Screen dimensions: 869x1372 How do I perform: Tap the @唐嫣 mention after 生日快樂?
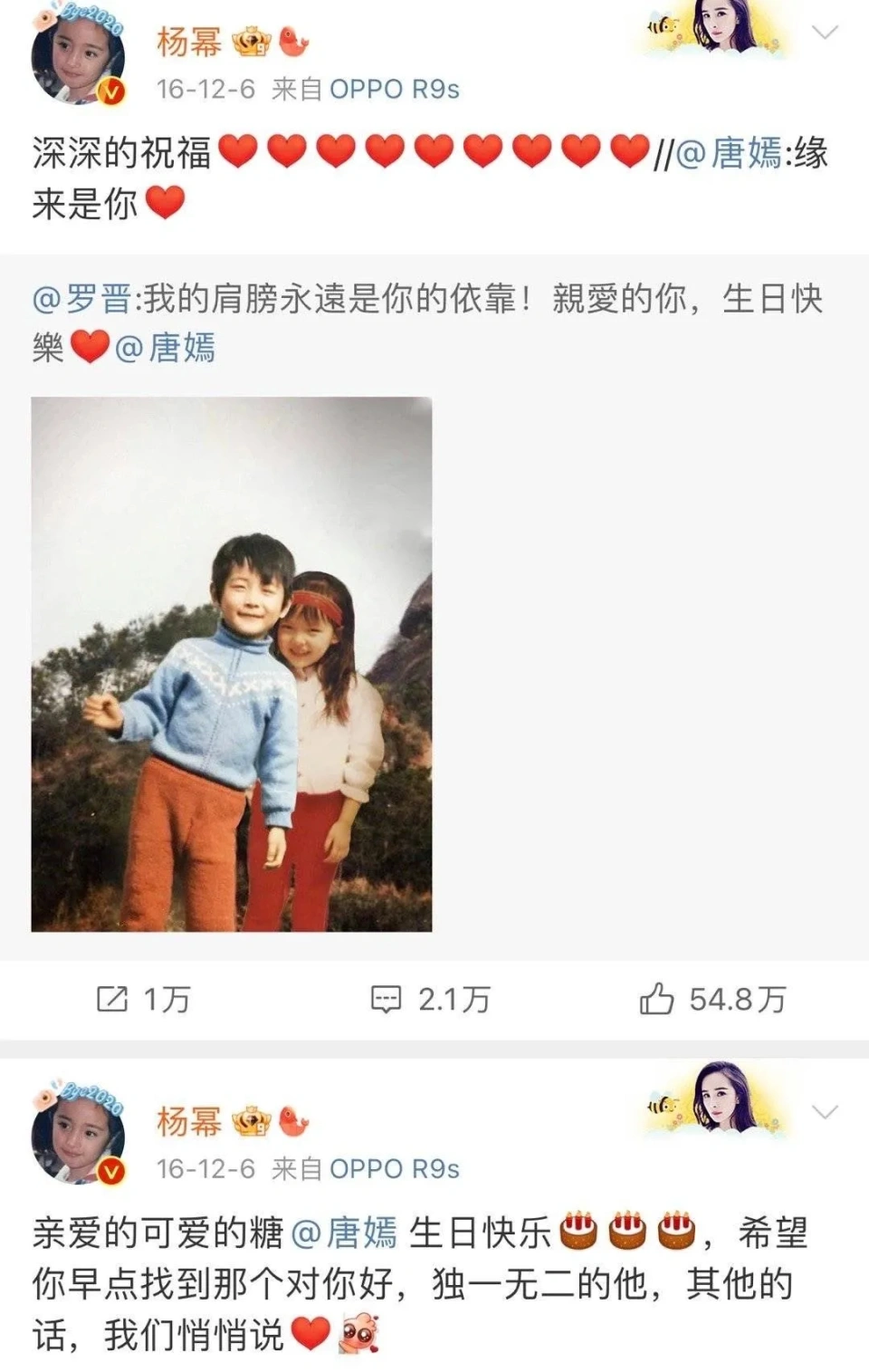coord(166,348)
